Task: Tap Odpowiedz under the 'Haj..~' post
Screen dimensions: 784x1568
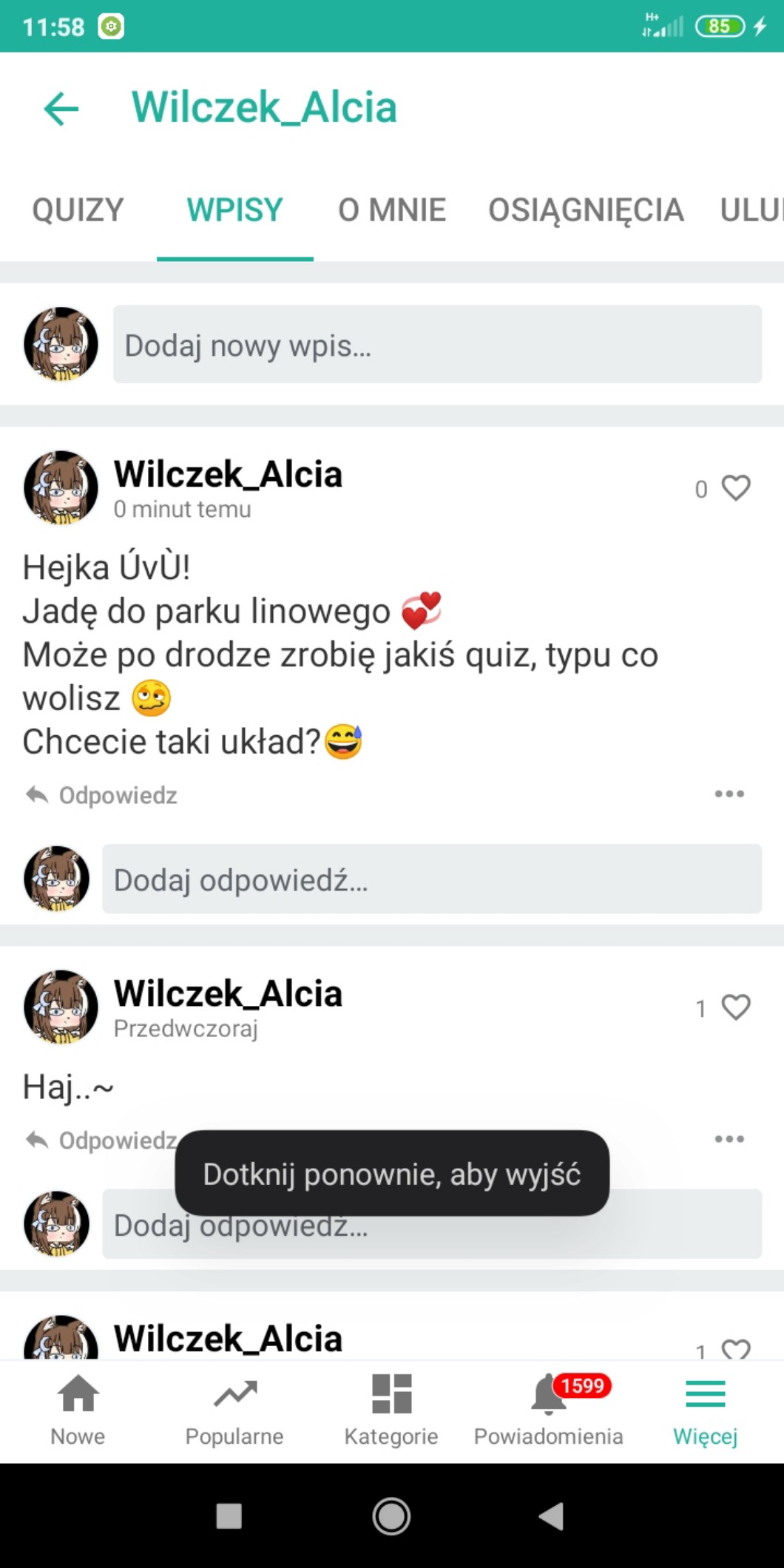Action: [102, 1140]
